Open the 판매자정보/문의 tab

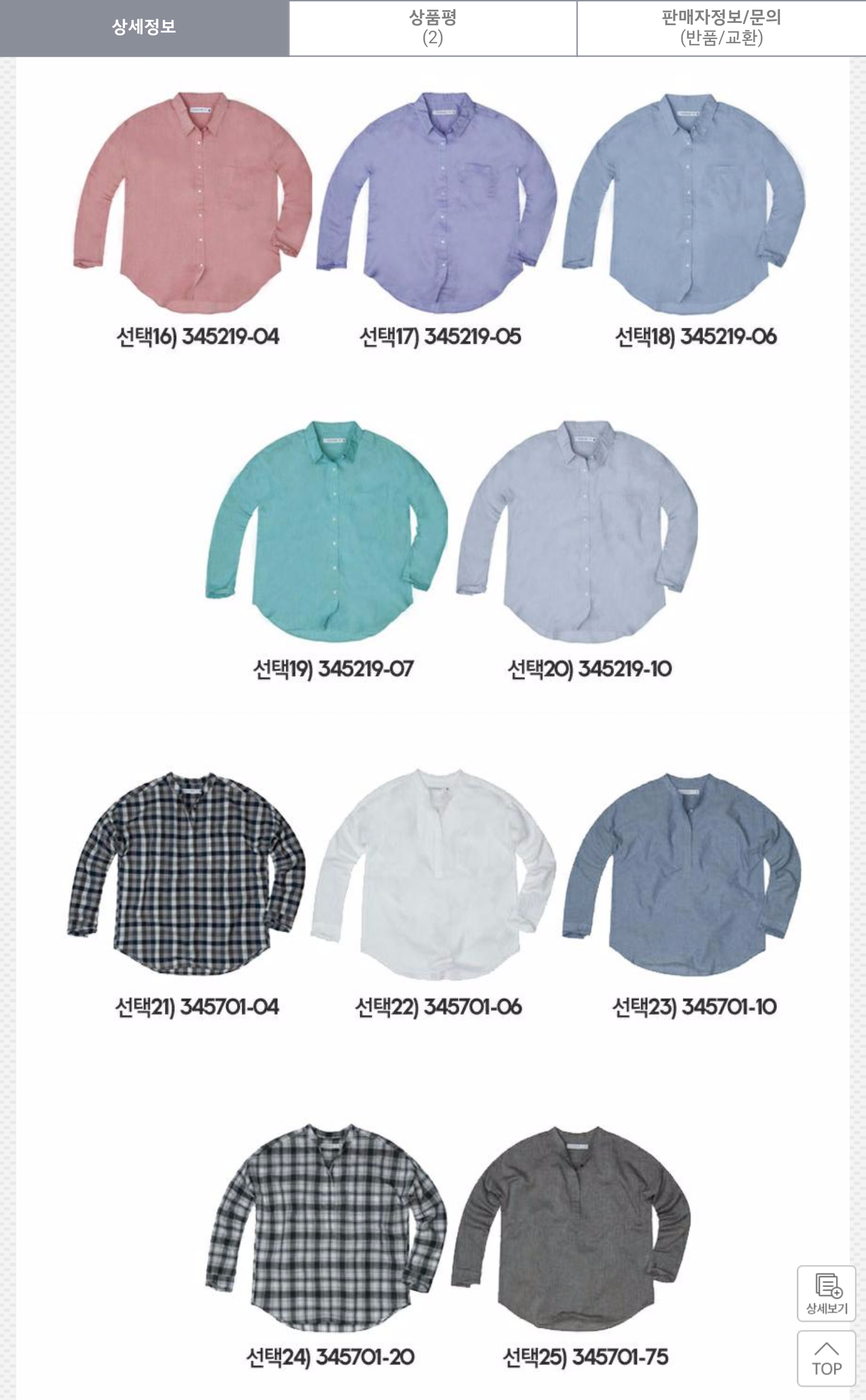(721, 28)
